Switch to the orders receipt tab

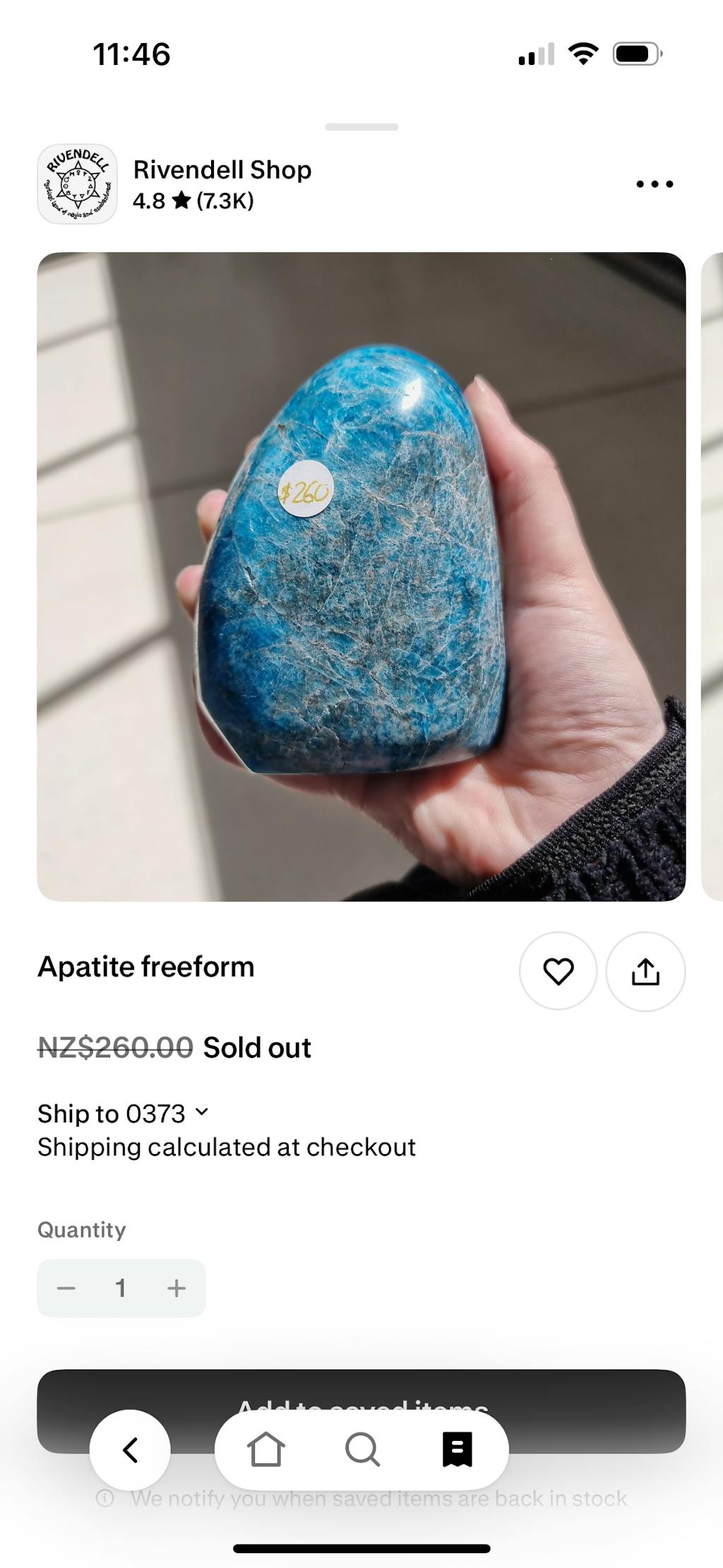(x=457, y=1450)
